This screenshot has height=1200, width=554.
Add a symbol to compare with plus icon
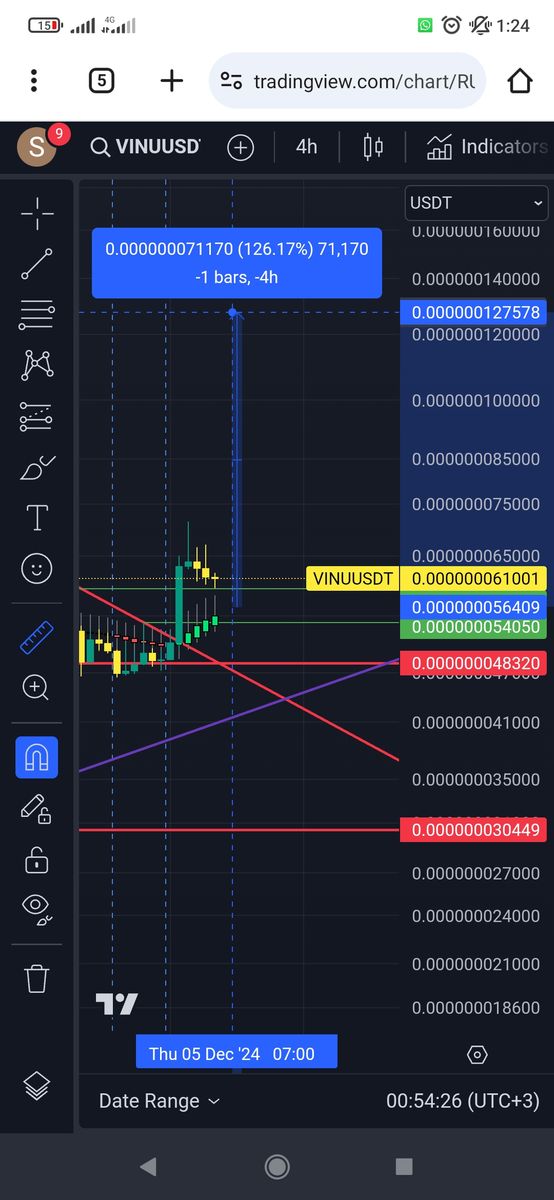240,147
